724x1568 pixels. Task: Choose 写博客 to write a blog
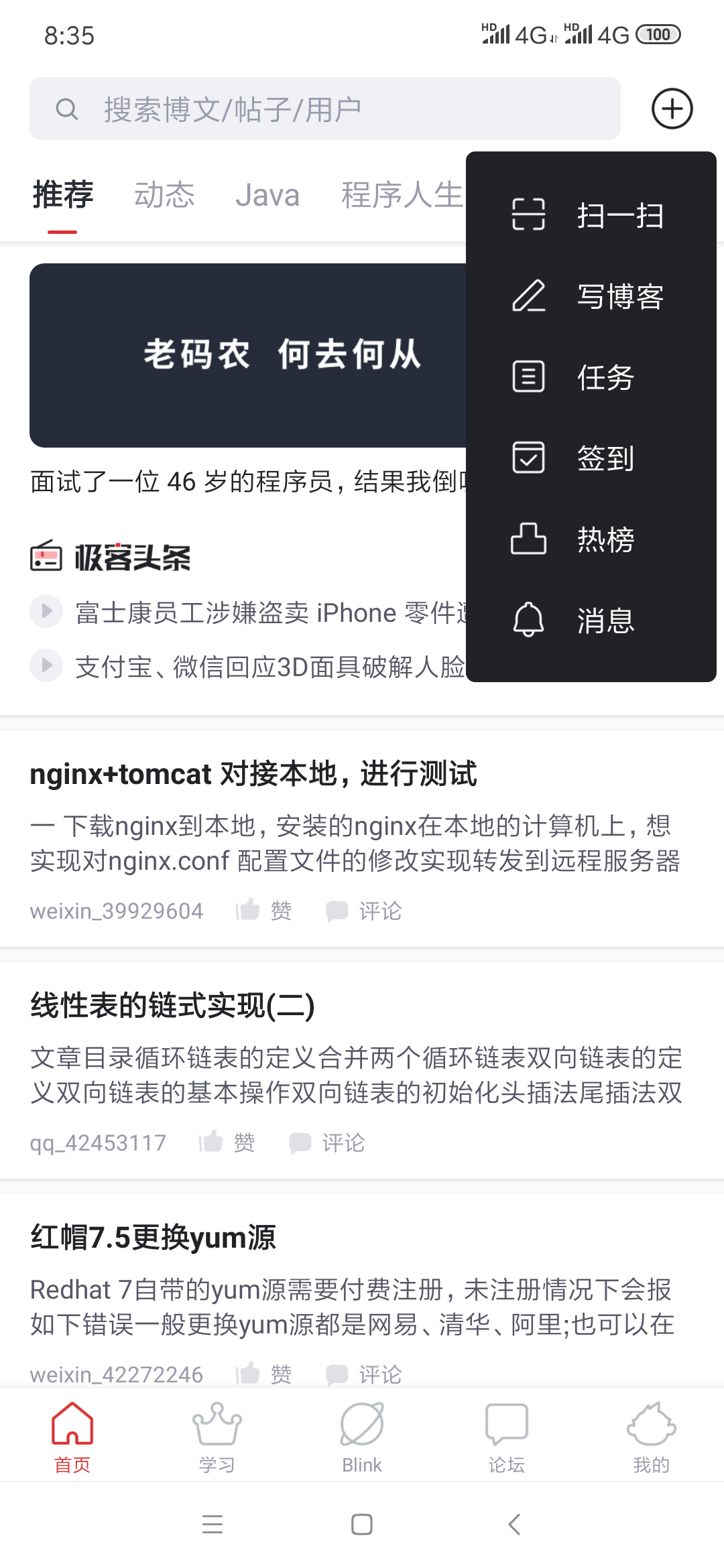click(590, 296)
